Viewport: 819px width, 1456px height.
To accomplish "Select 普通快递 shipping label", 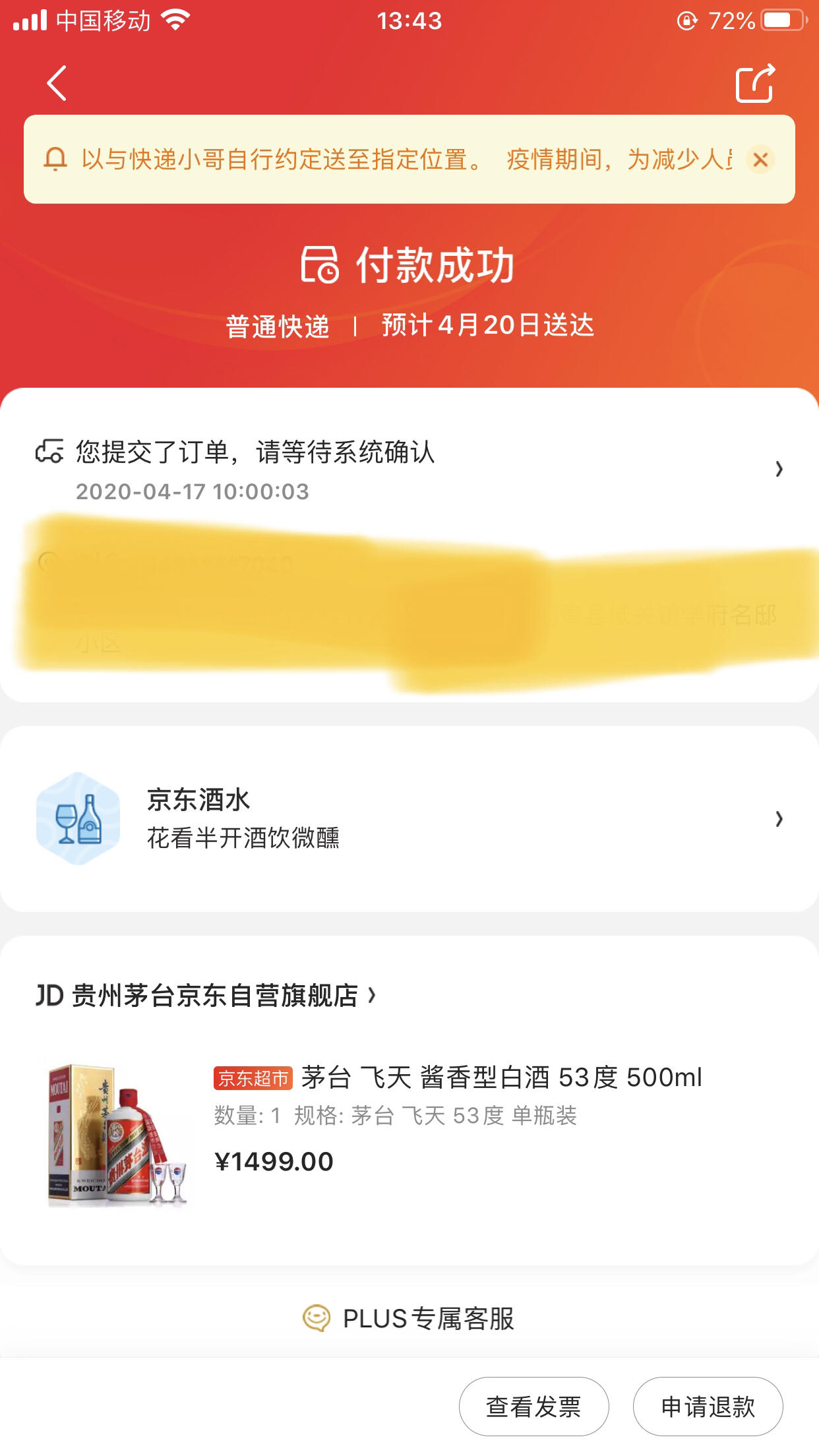I will (277, 326).
